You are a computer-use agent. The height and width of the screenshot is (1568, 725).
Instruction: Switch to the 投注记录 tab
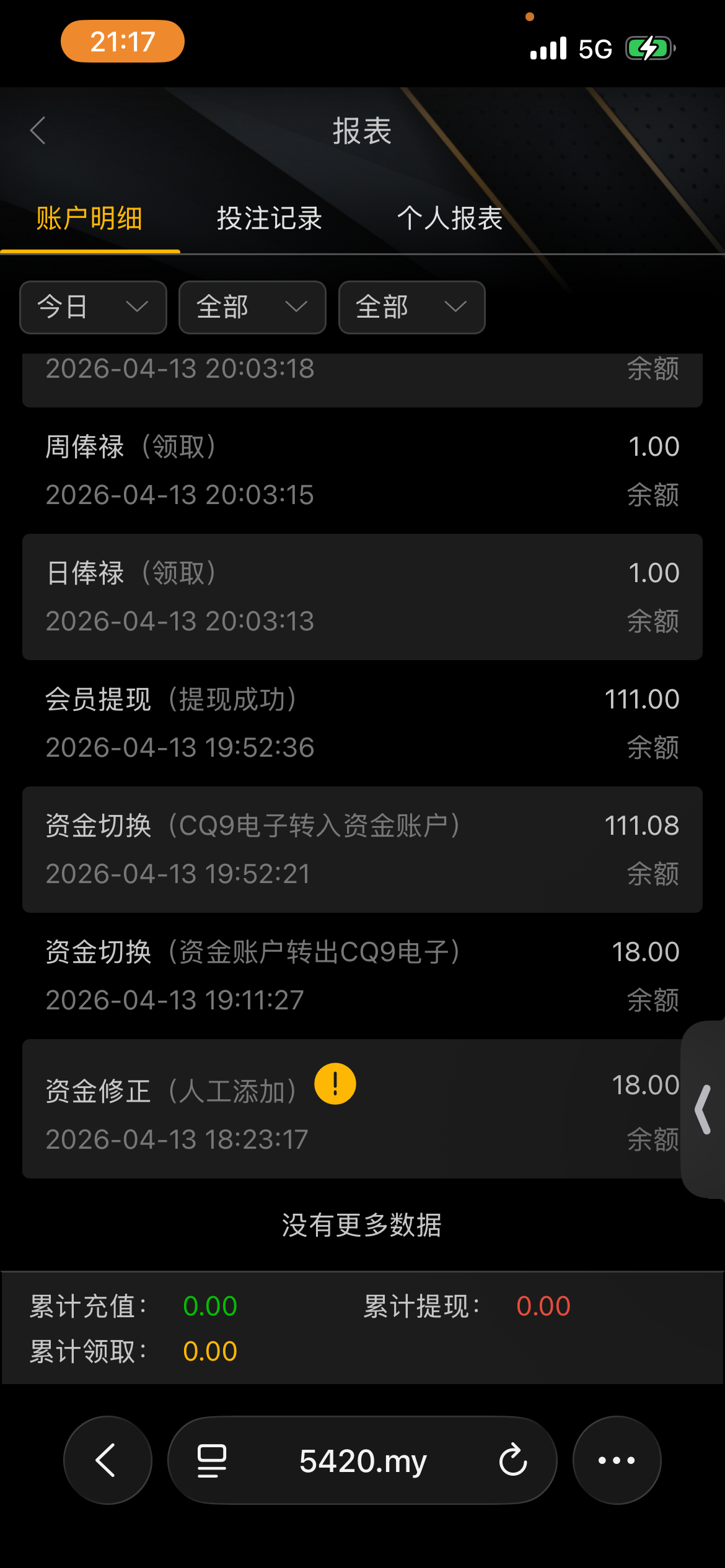pyautogui.click(x=270, y=219)
